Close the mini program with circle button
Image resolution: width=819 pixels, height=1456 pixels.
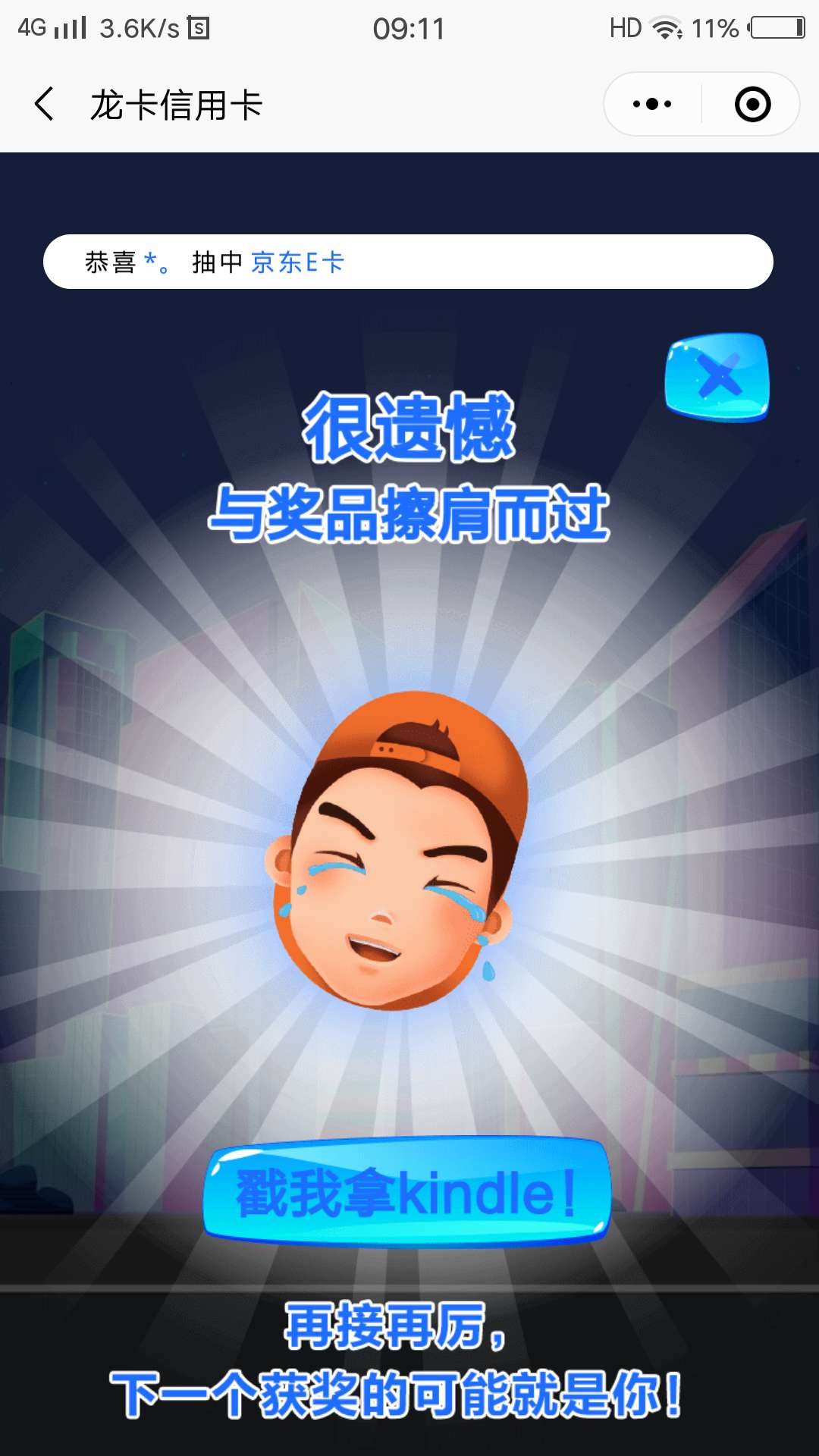coord(752,104)
